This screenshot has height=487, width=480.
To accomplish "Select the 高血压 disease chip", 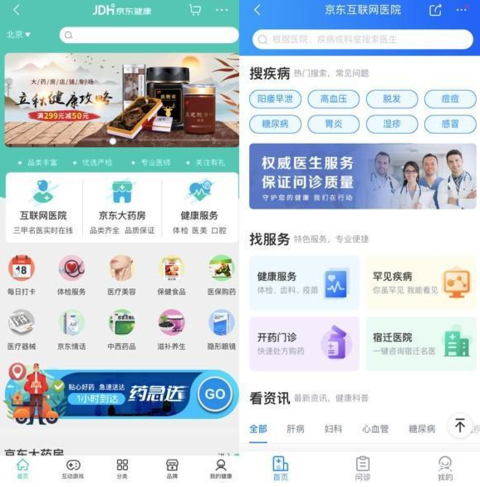I will point(333,99).
